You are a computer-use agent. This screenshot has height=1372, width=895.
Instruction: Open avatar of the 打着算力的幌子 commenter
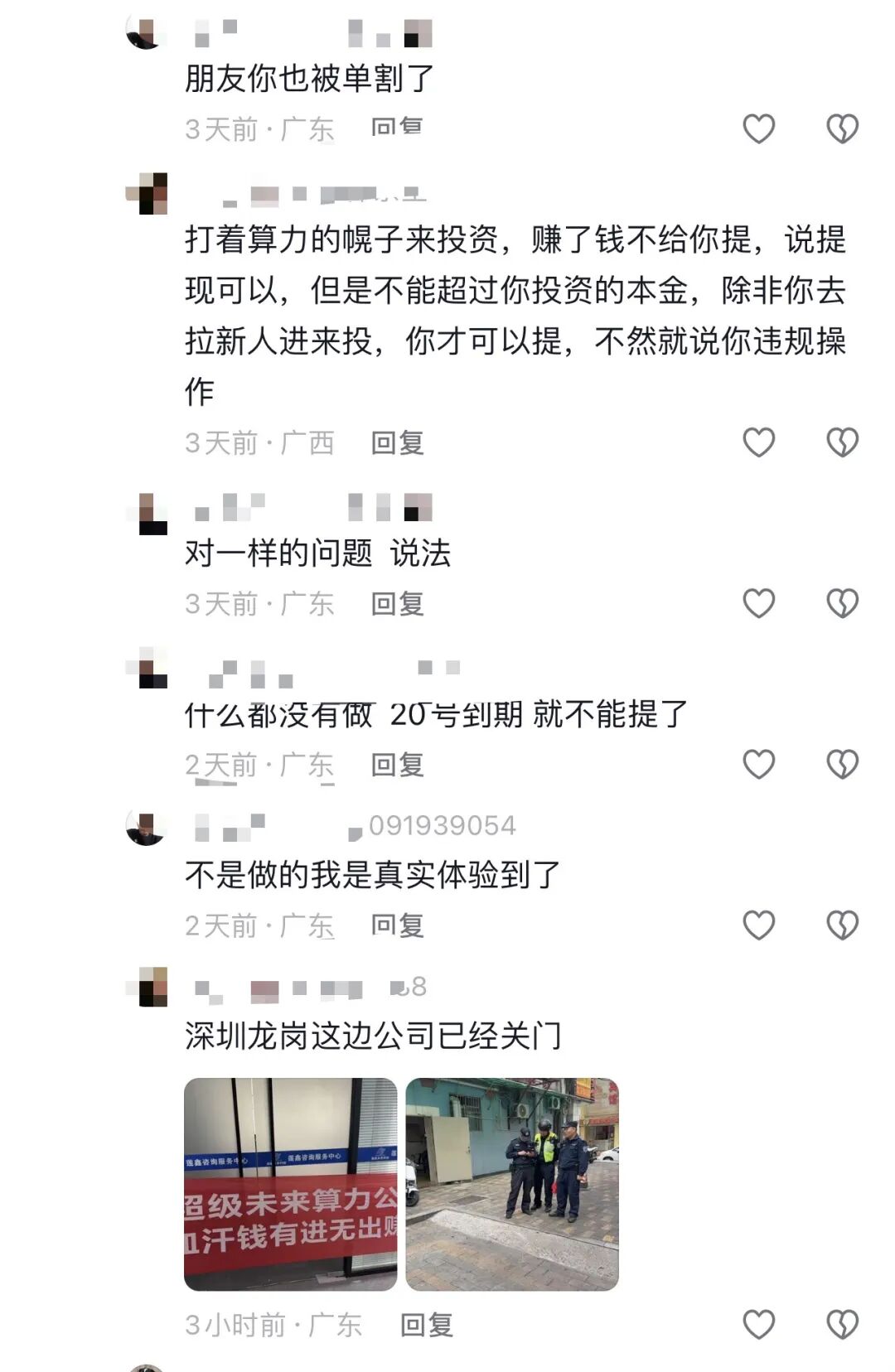point(147,194)
